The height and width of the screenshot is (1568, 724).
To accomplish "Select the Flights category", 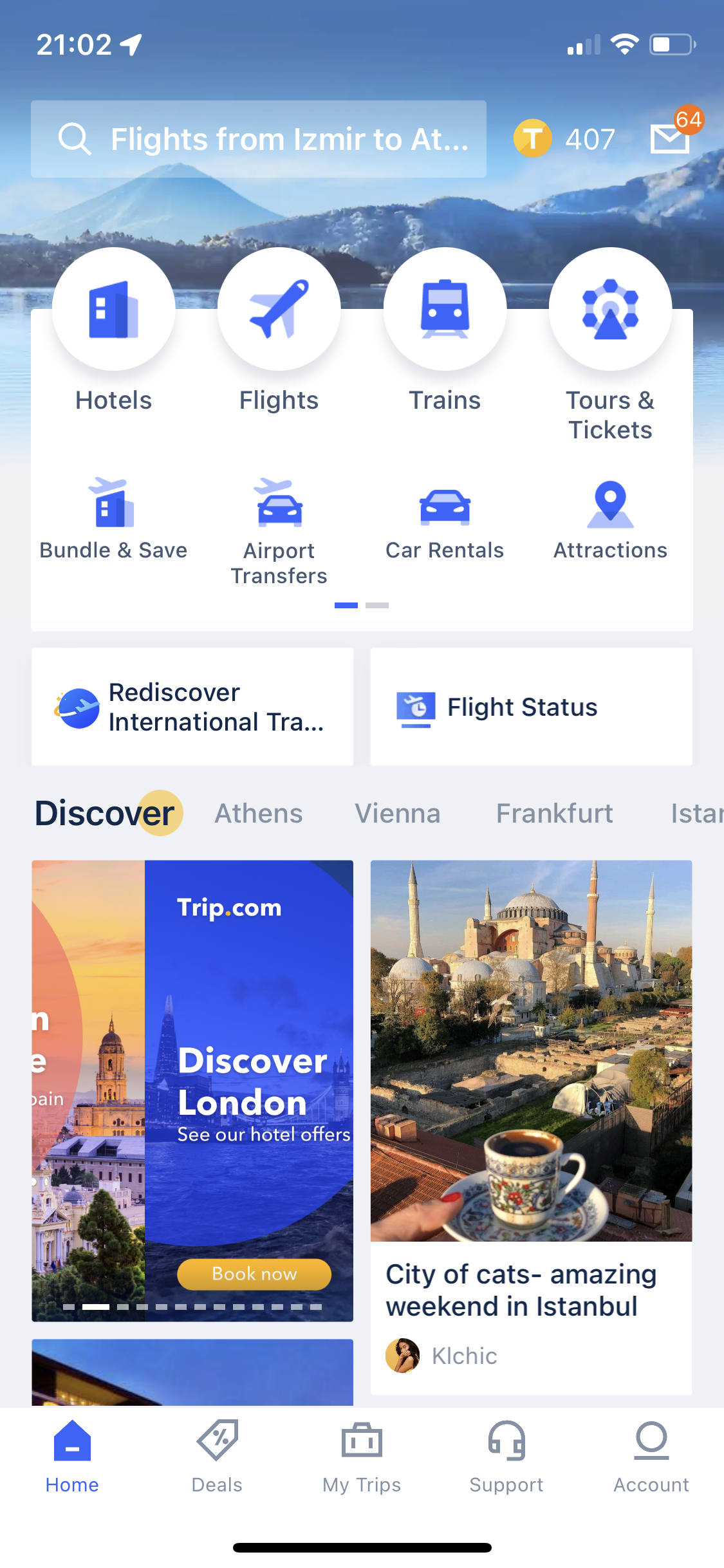I will pyautogui.click(x=279, y=310).
